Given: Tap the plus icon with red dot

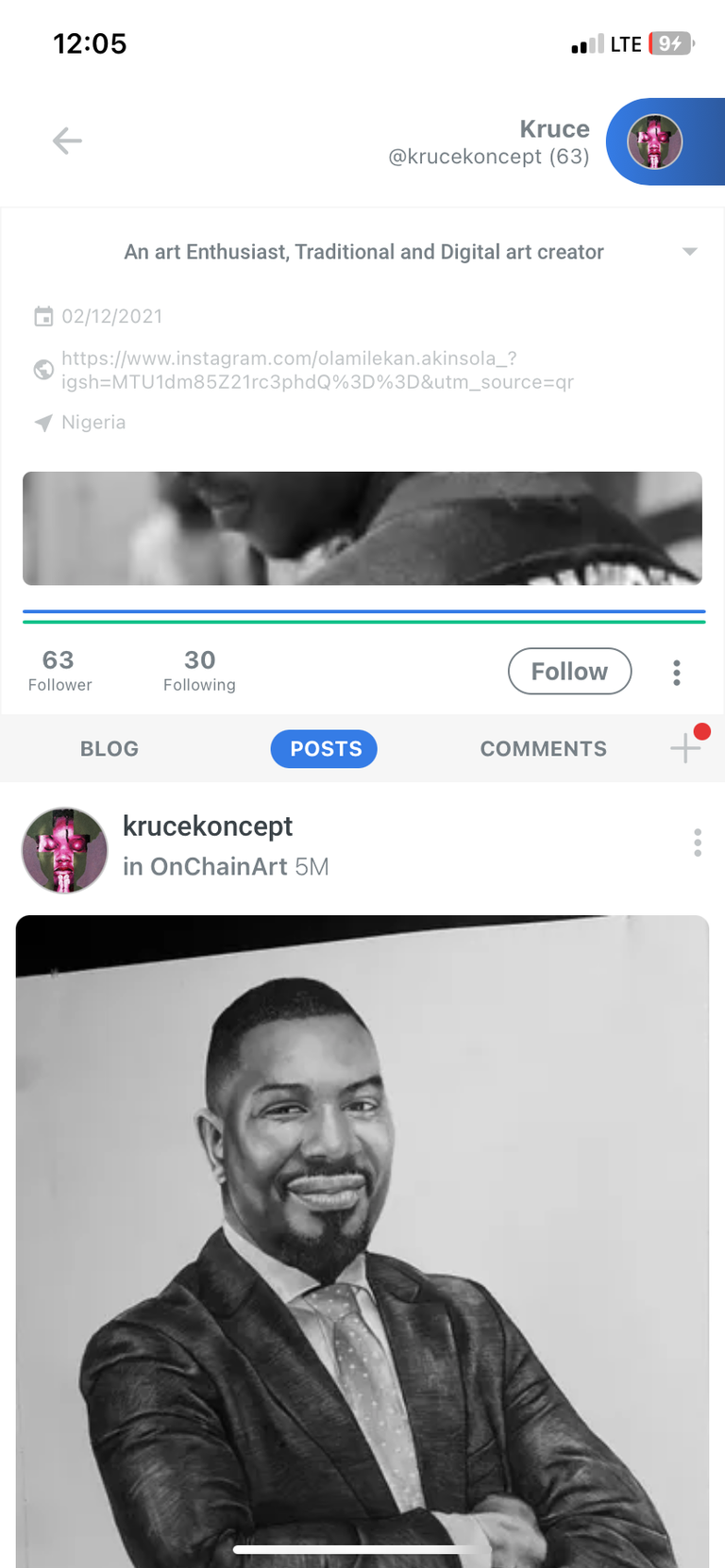Looking at the screenshot, I should 686,748.
